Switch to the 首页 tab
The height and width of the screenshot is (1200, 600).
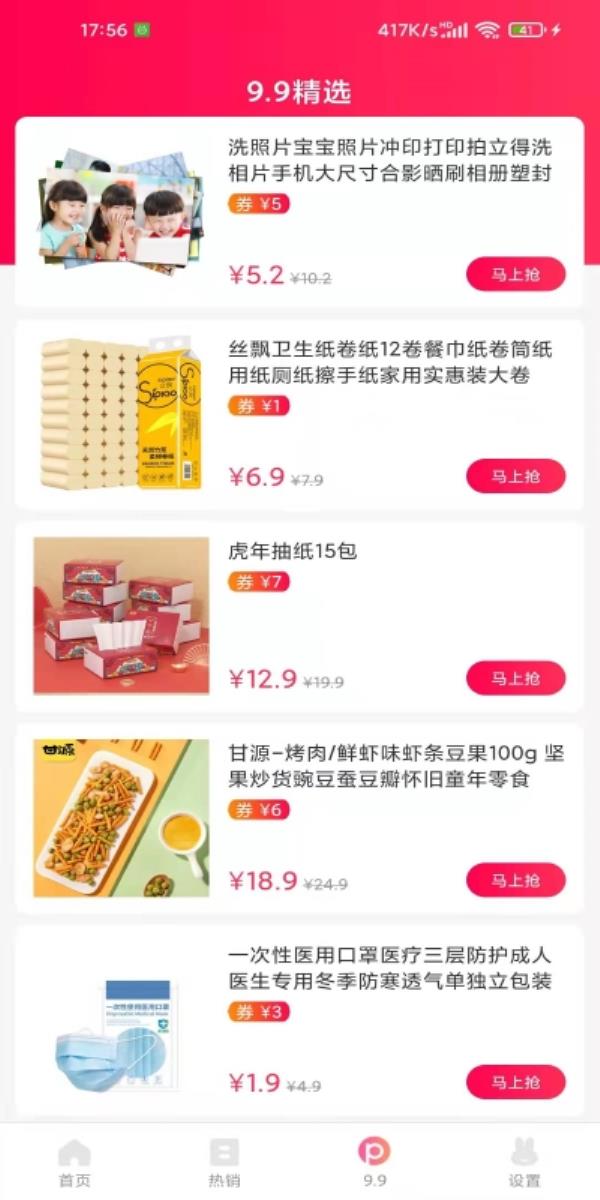click(74, 1163)
